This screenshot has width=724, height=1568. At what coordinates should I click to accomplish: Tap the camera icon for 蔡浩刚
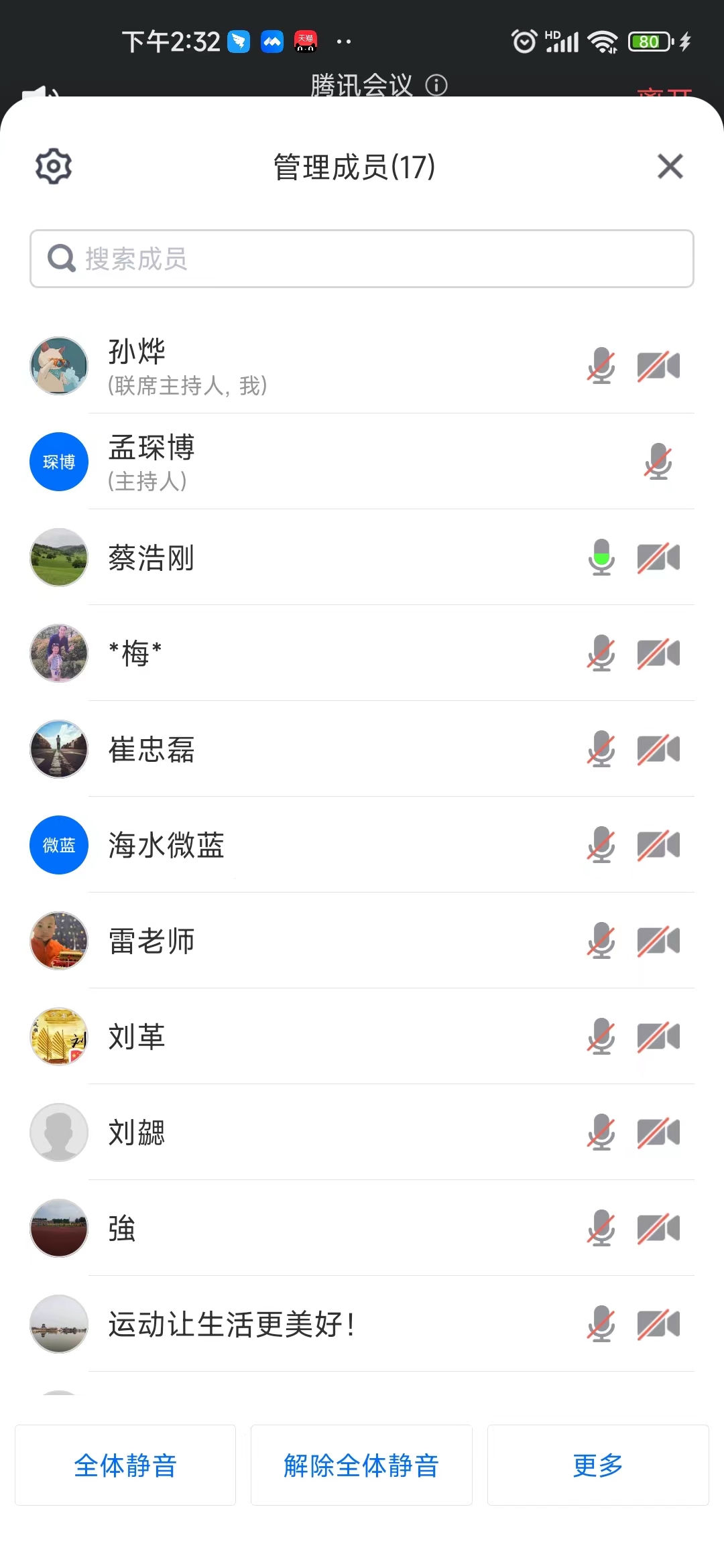click(x=658, y=558)
